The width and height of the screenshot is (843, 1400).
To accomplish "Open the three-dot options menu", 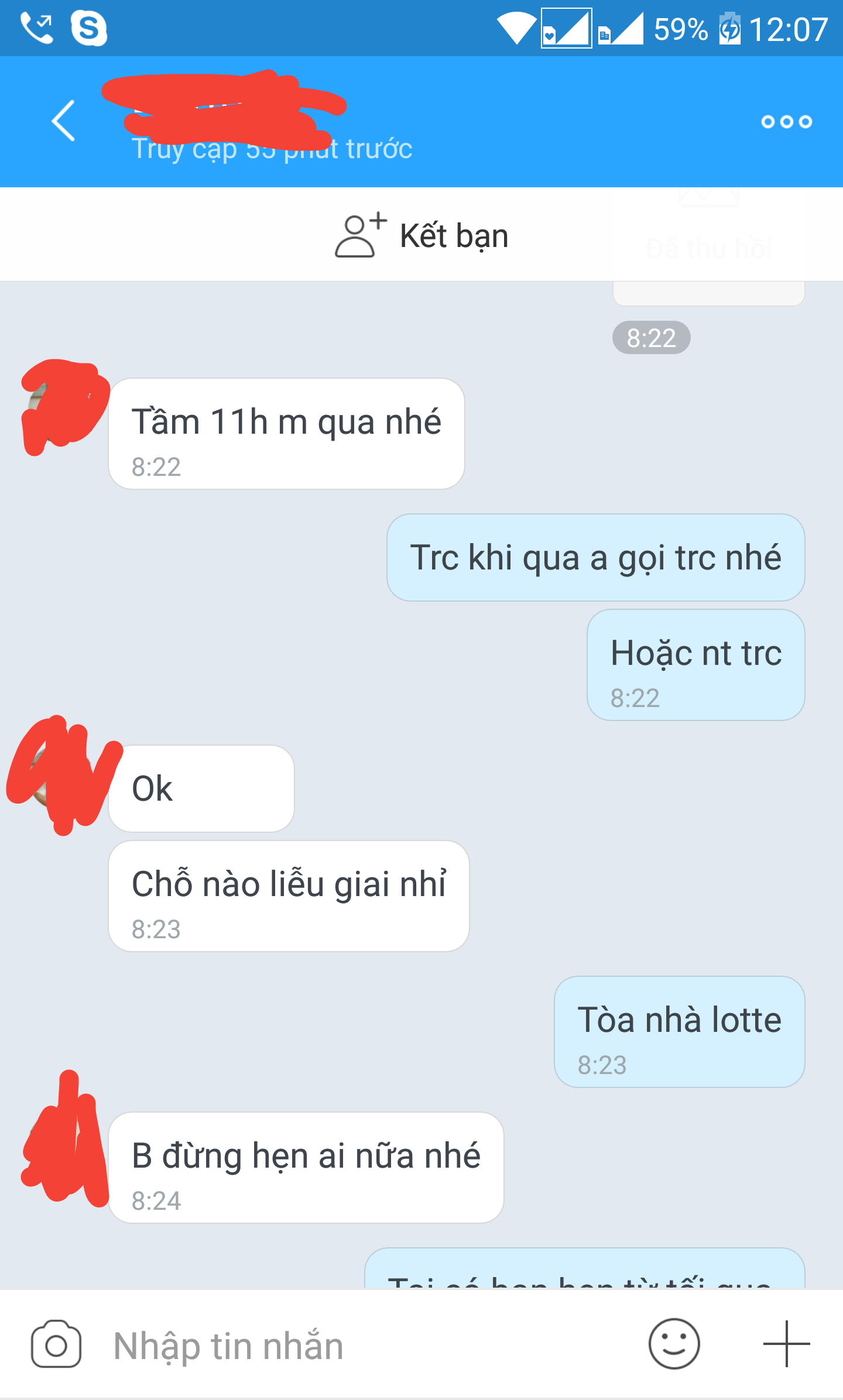I will coord(786,122).
